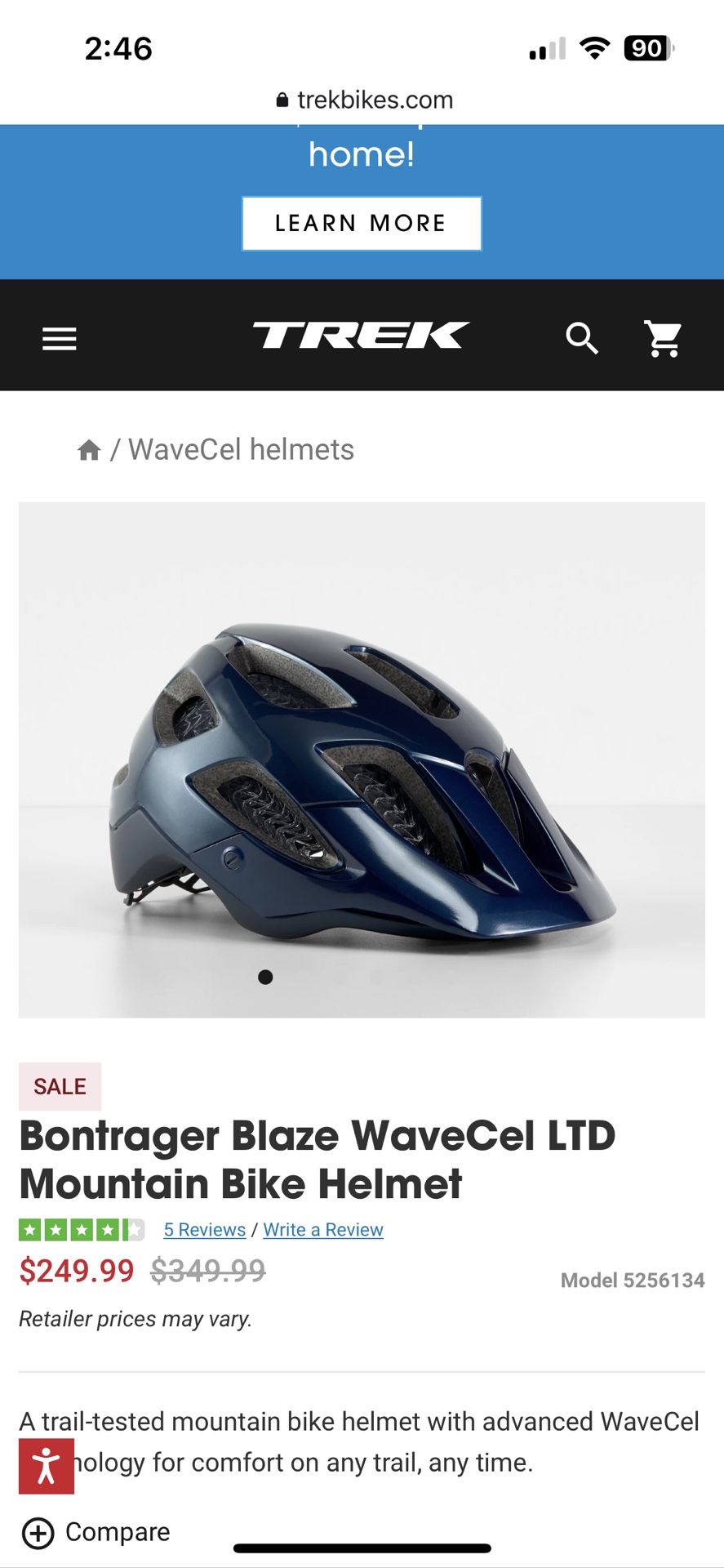Click Write a Review
Viewport: 724px width, 1568px height.
click(x=323, y=1229)
